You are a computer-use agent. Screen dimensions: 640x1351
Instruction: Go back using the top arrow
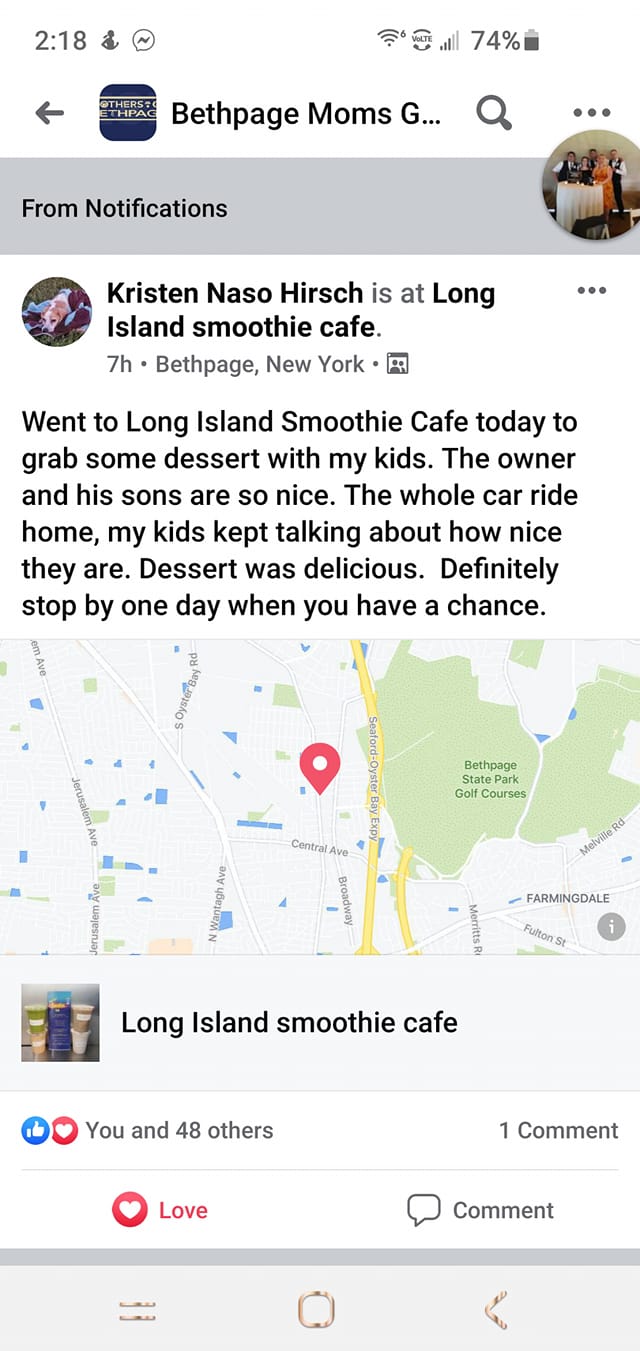49,113
